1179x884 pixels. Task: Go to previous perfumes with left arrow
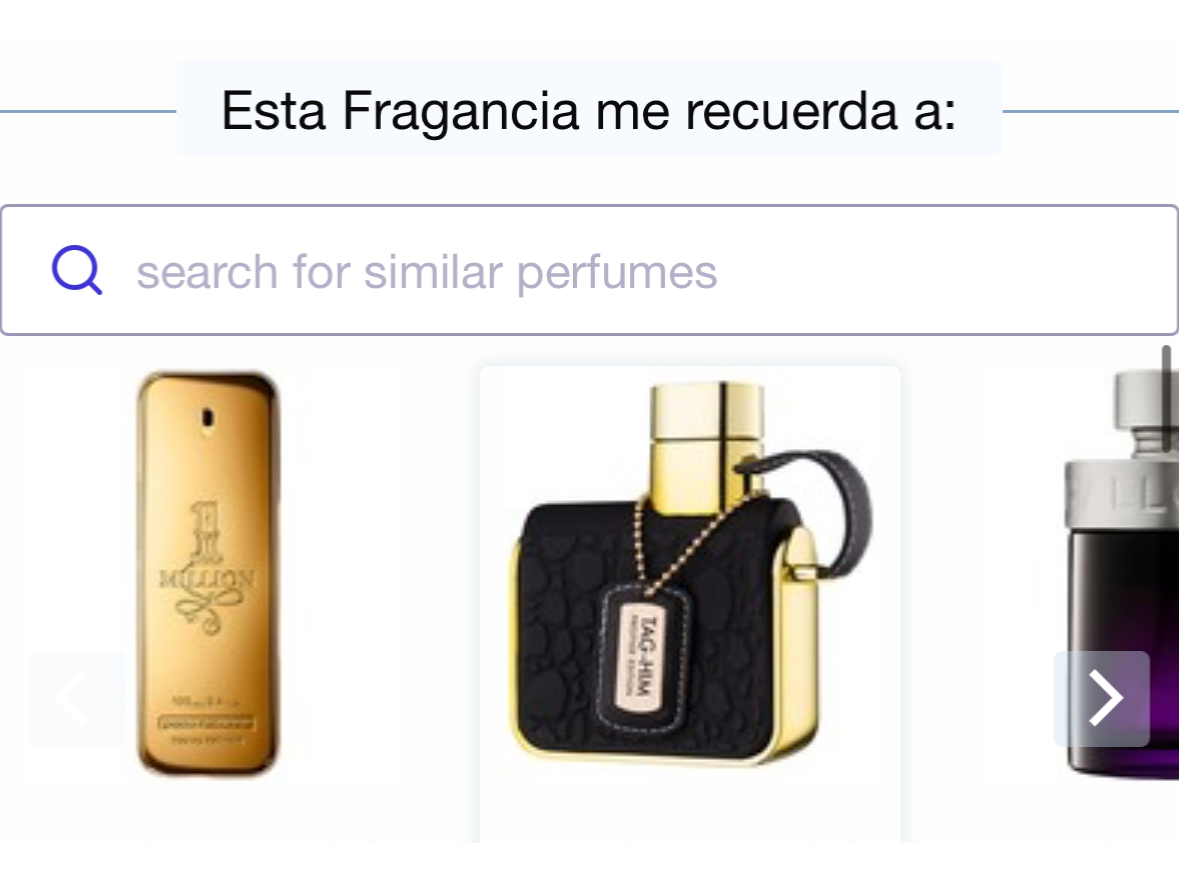click(77, 698)
